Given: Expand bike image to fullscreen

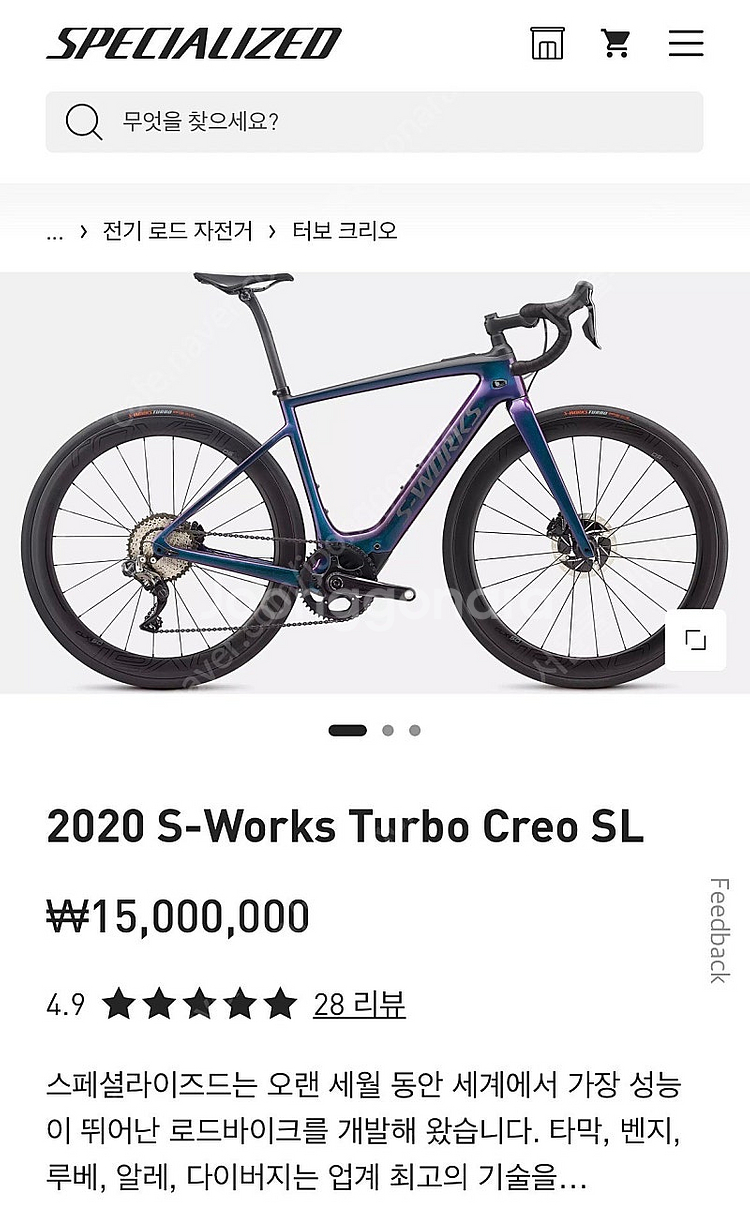Looking at the screenshot, I should click(x=695, y=640).
